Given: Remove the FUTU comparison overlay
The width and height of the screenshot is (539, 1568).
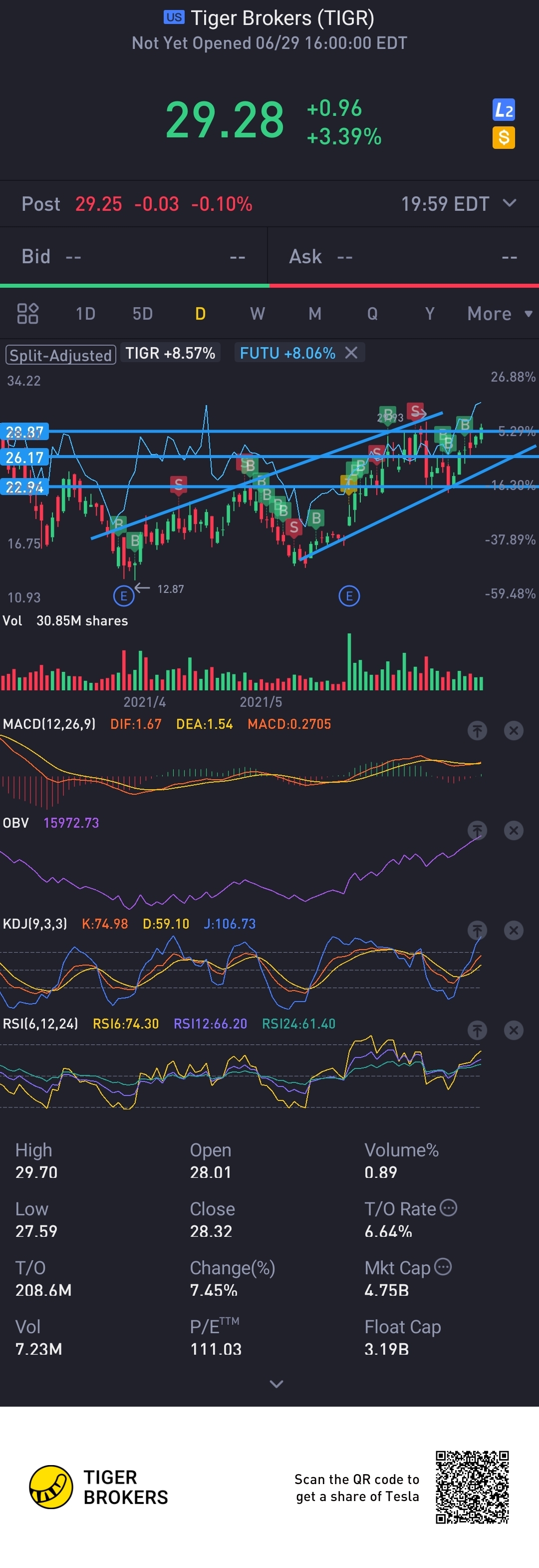Looking at the screenshot, I should [x=351, y=353].
